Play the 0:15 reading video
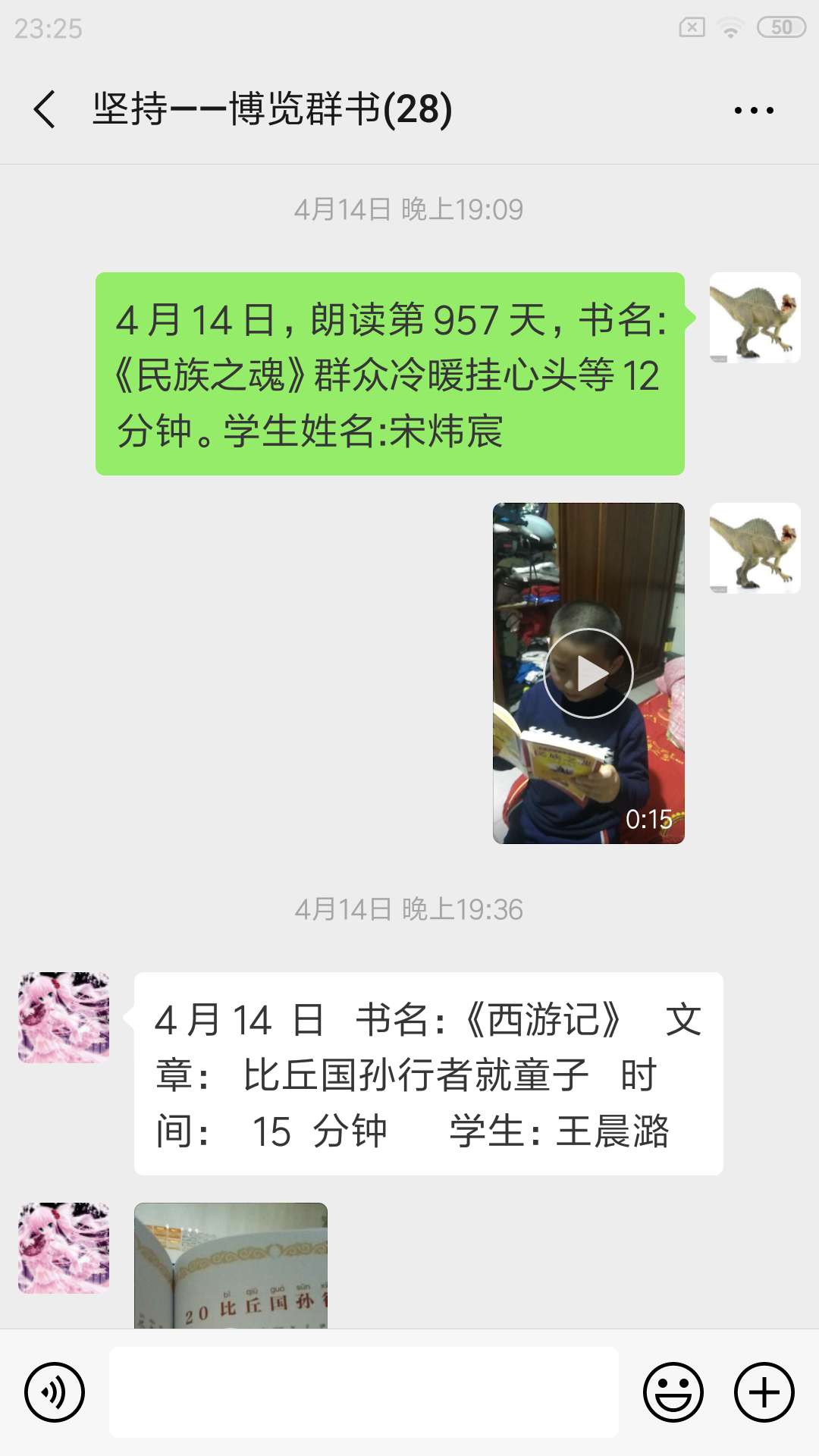This screenshot has width=819, height=1456. 588,673
